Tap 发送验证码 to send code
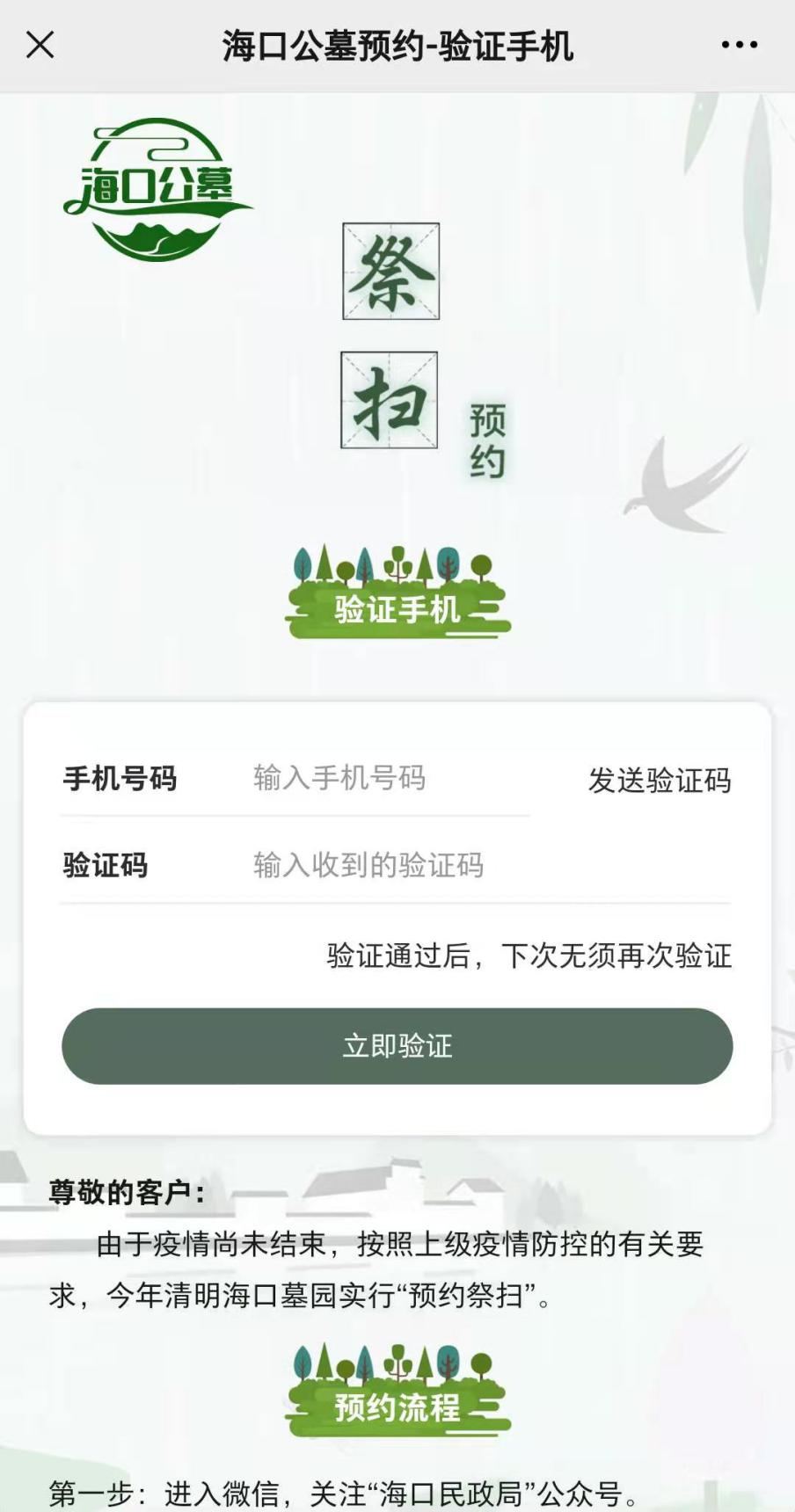This screenshot has width=795, height=1512. pyautogui.click(x=660, y=780)
